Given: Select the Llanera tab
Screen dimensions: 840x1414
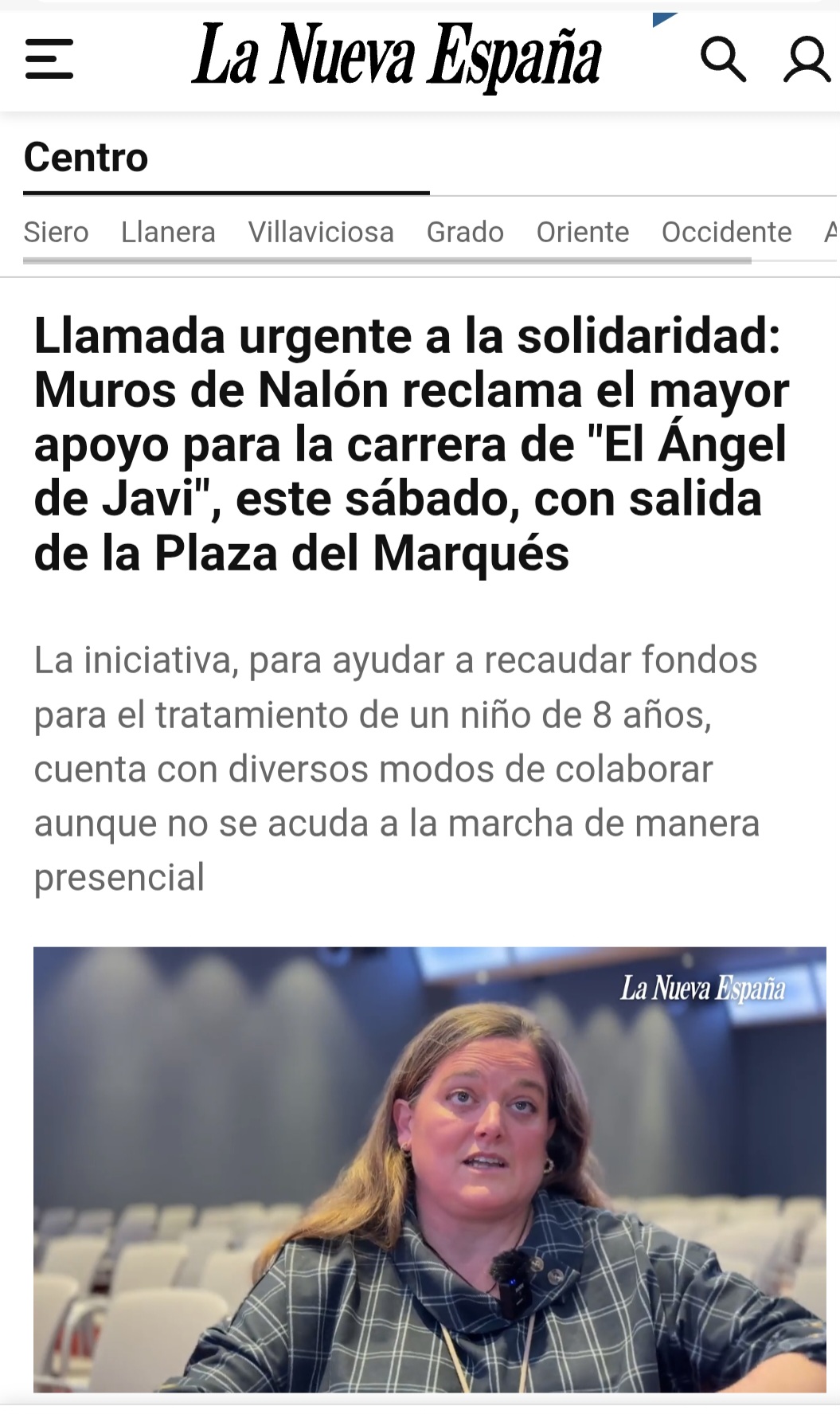Looking at the screenshot, I should [x=168, y=232].
